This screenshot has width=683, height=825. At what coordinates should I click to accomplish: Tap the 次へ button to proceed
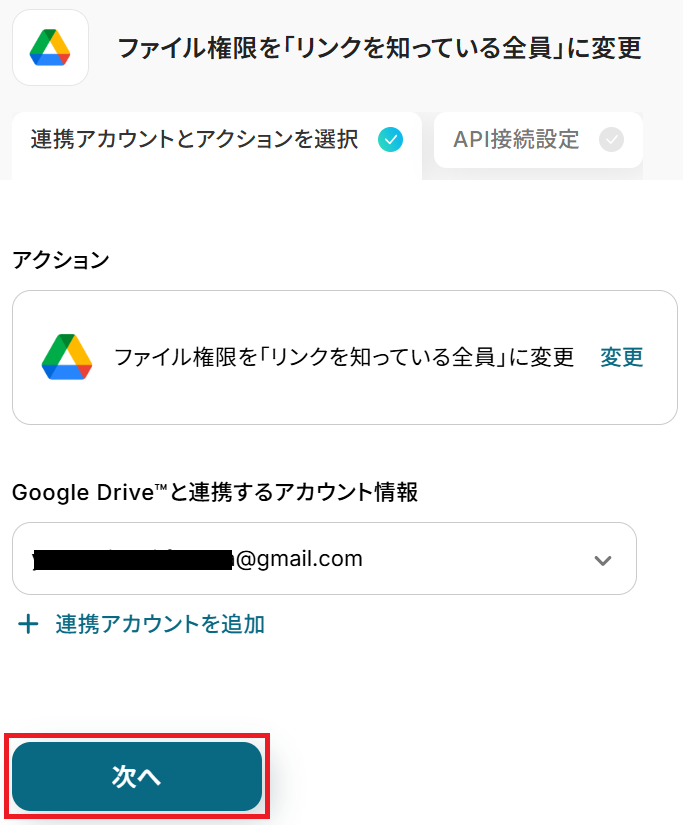tap(137, 777)
